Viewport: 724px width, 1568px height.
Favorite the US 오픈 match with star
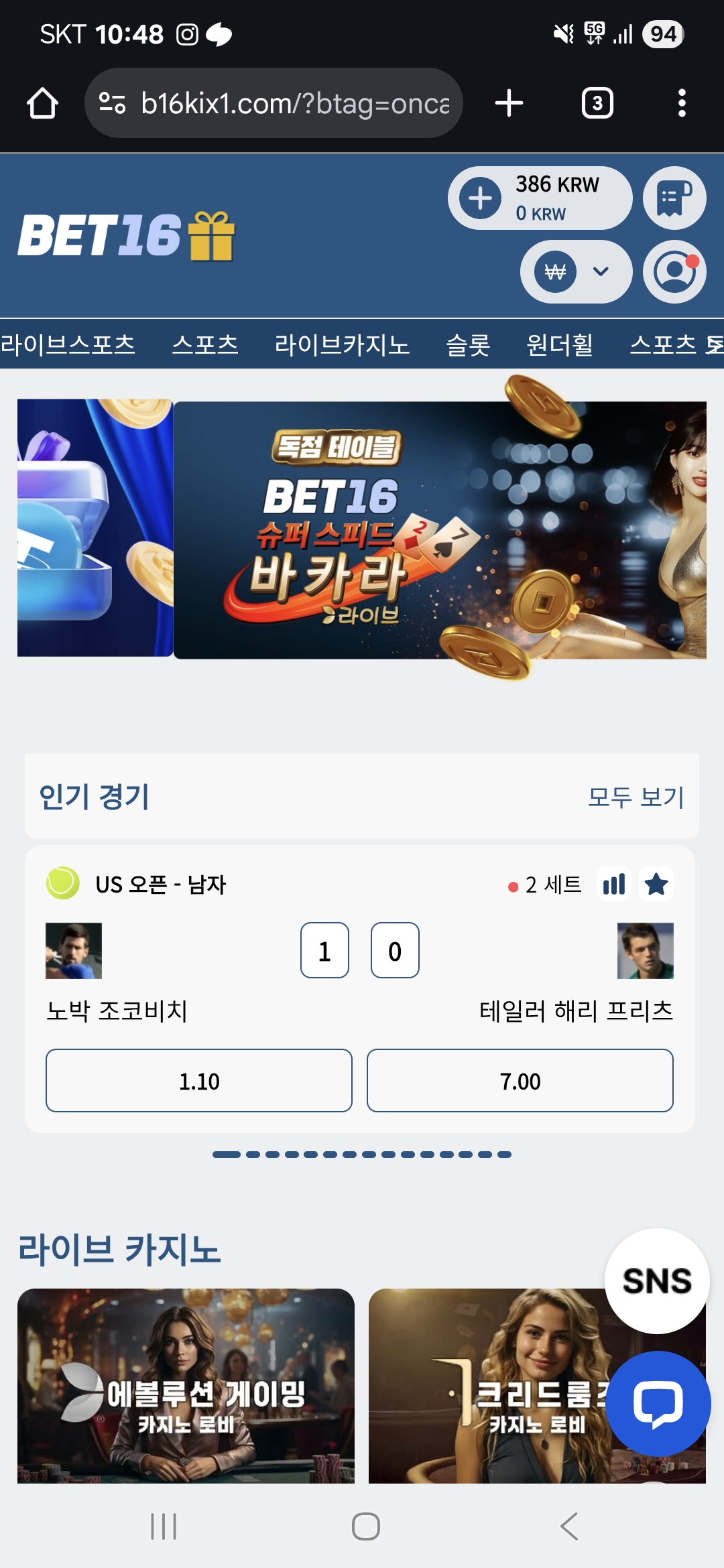[656, 885]
